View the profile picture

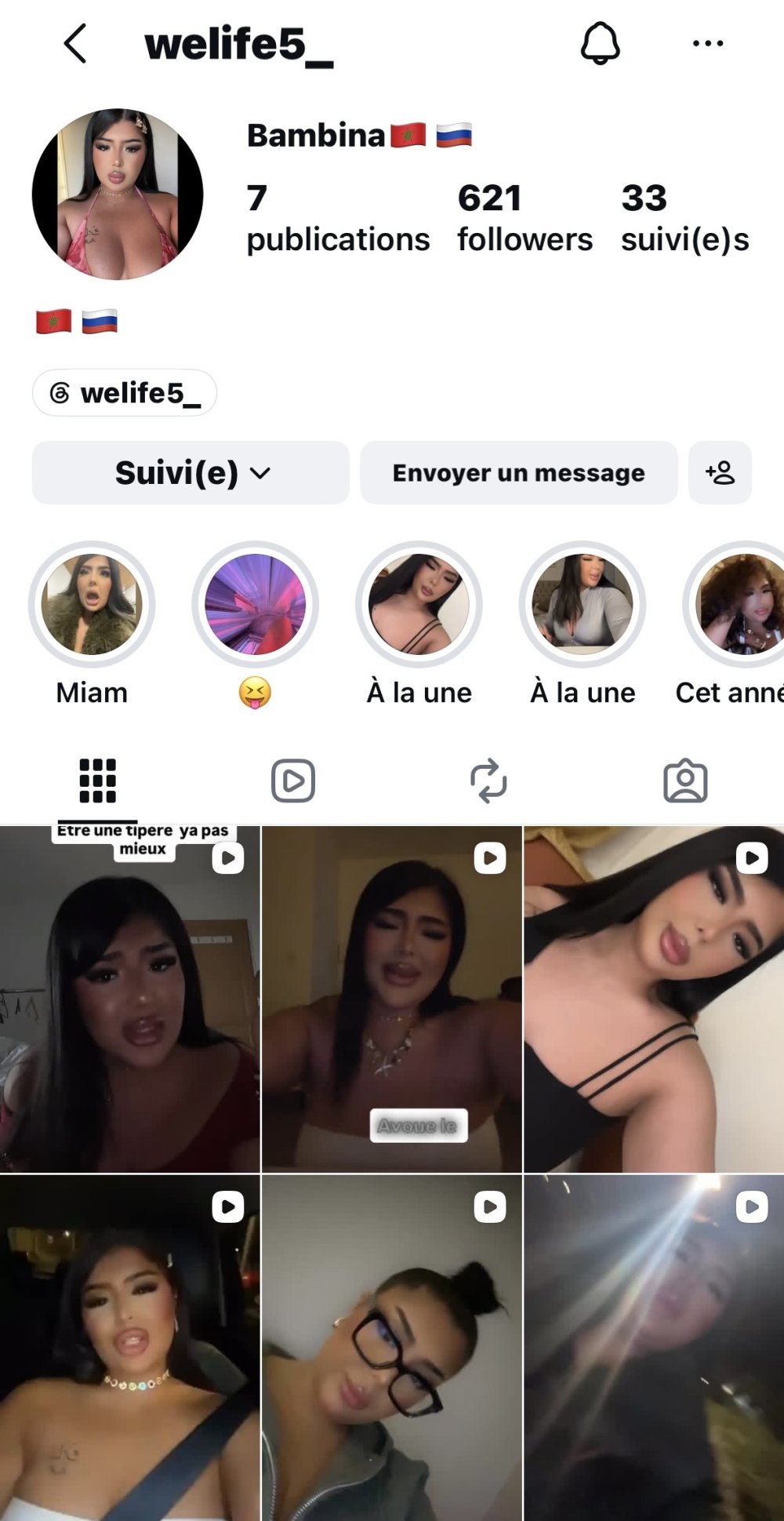[x=118, y=194]
